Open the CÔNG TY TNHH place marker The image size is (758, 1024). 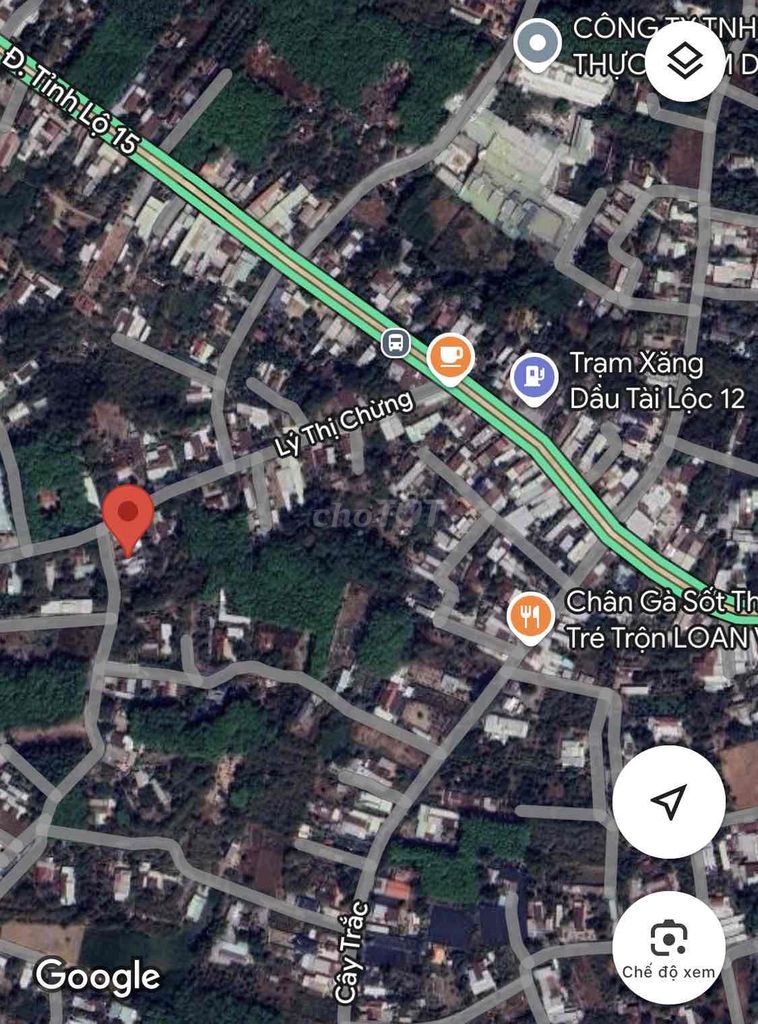[538, 44]
